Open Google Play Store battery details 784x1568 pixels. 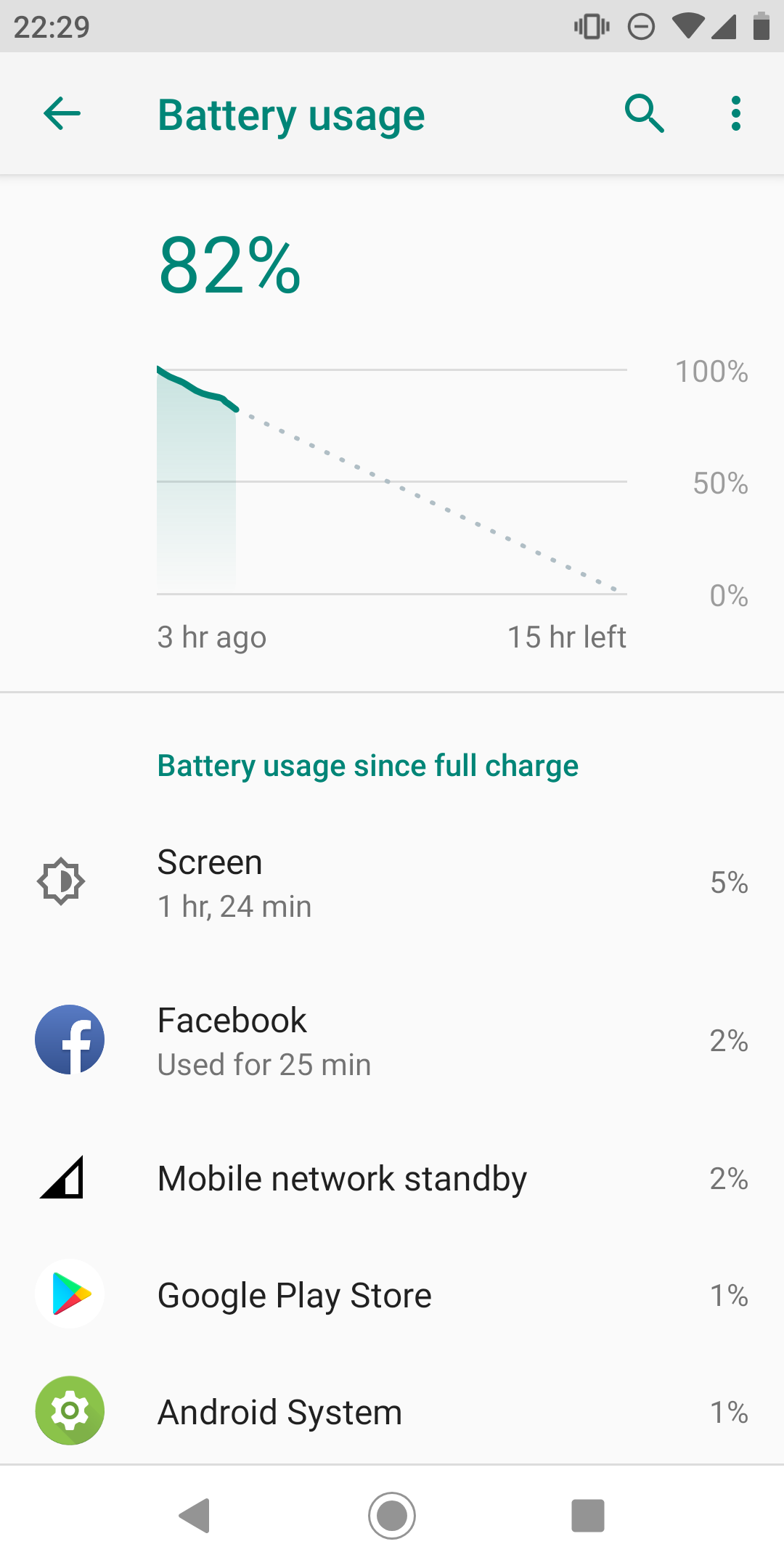click(392, 1295)
